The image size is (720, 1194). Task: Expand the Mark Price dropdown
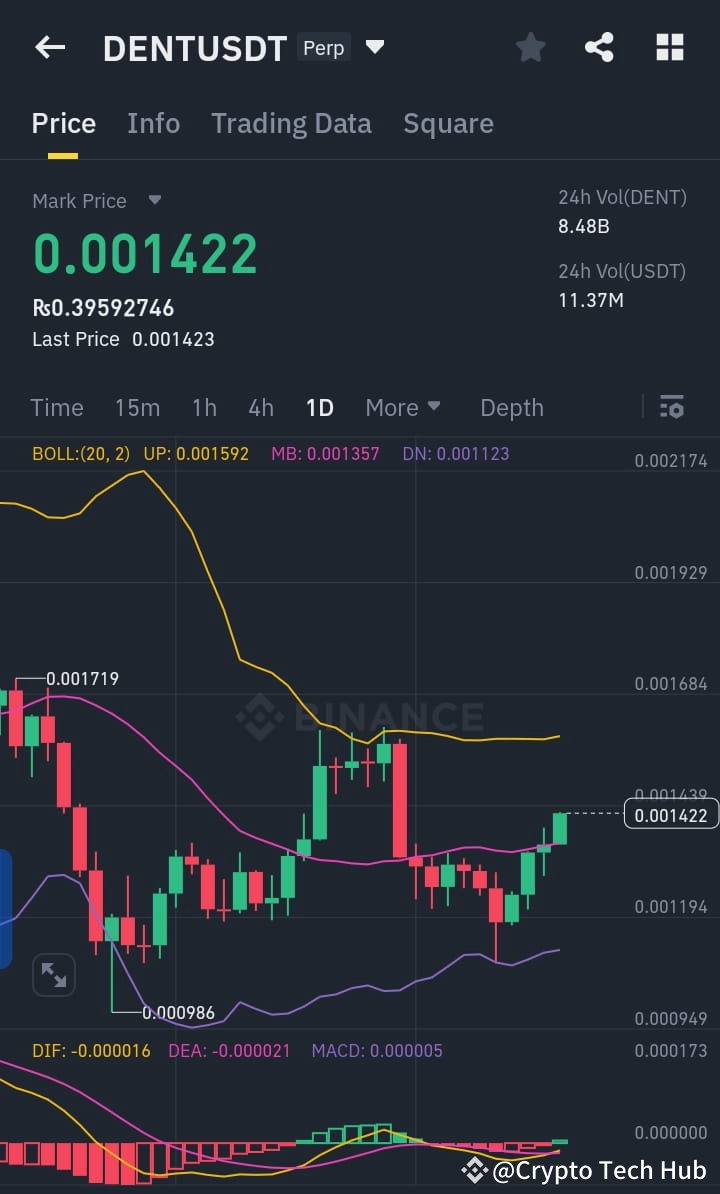(x=155, y=200)
